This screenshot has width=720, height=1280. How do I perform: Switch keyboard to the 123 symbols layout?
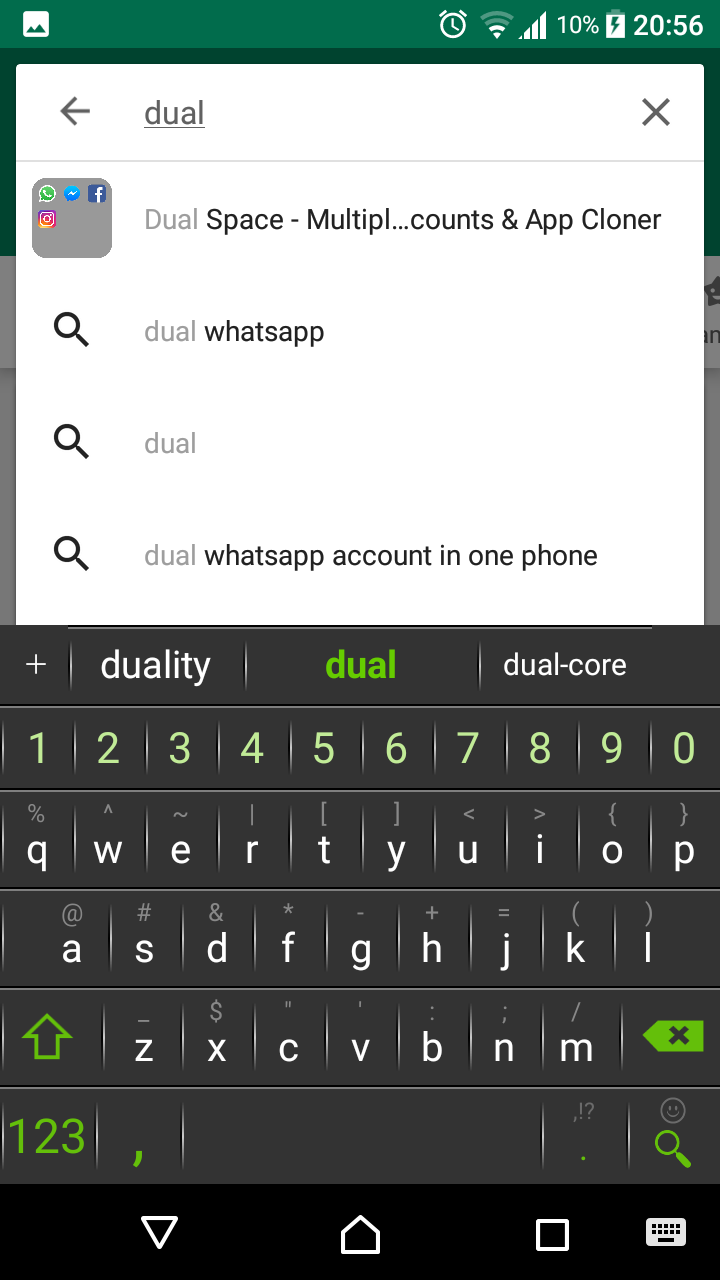click(47, 1136)
